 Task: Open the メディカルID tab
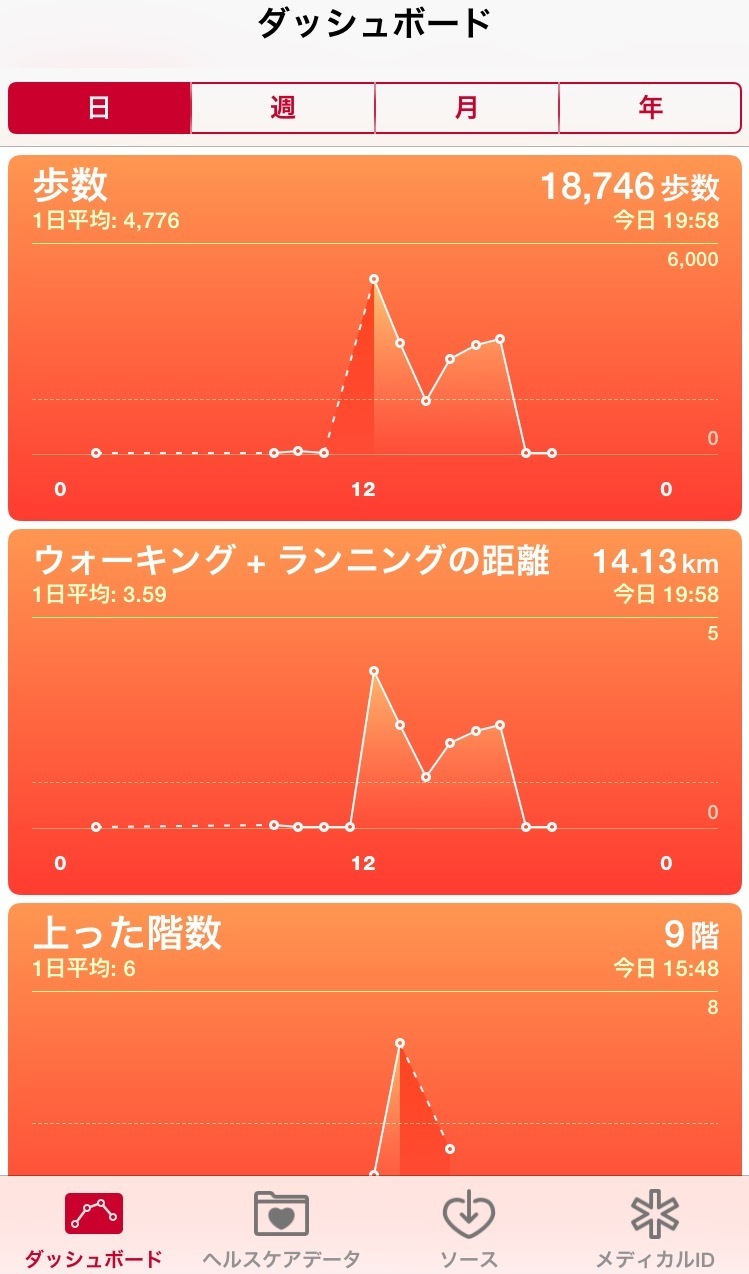(x=655, y=1228)
